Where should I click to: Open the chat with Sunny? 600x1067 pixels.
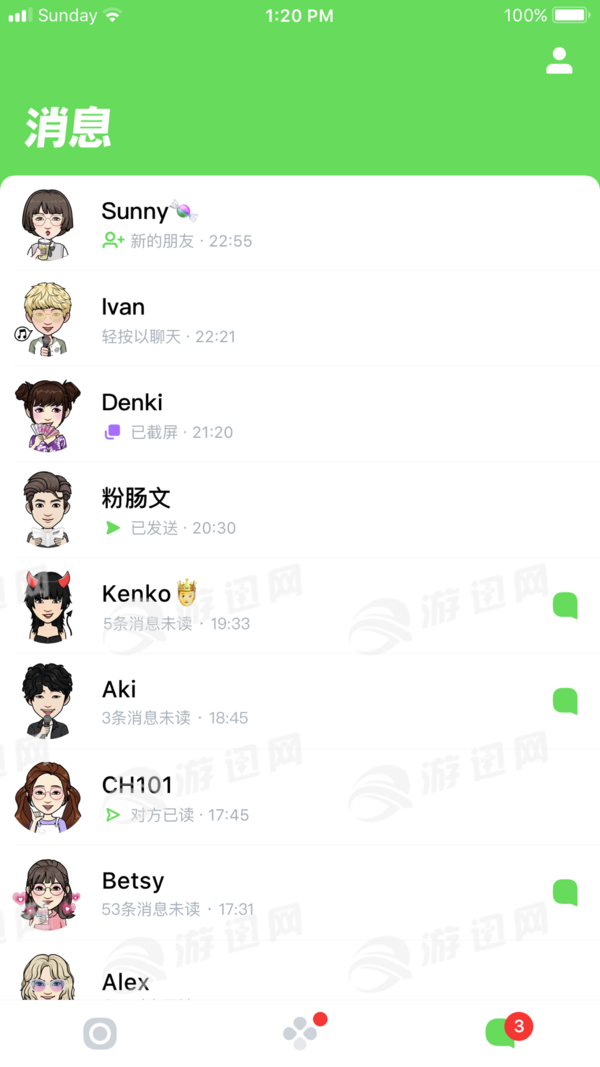pos(300,224)
